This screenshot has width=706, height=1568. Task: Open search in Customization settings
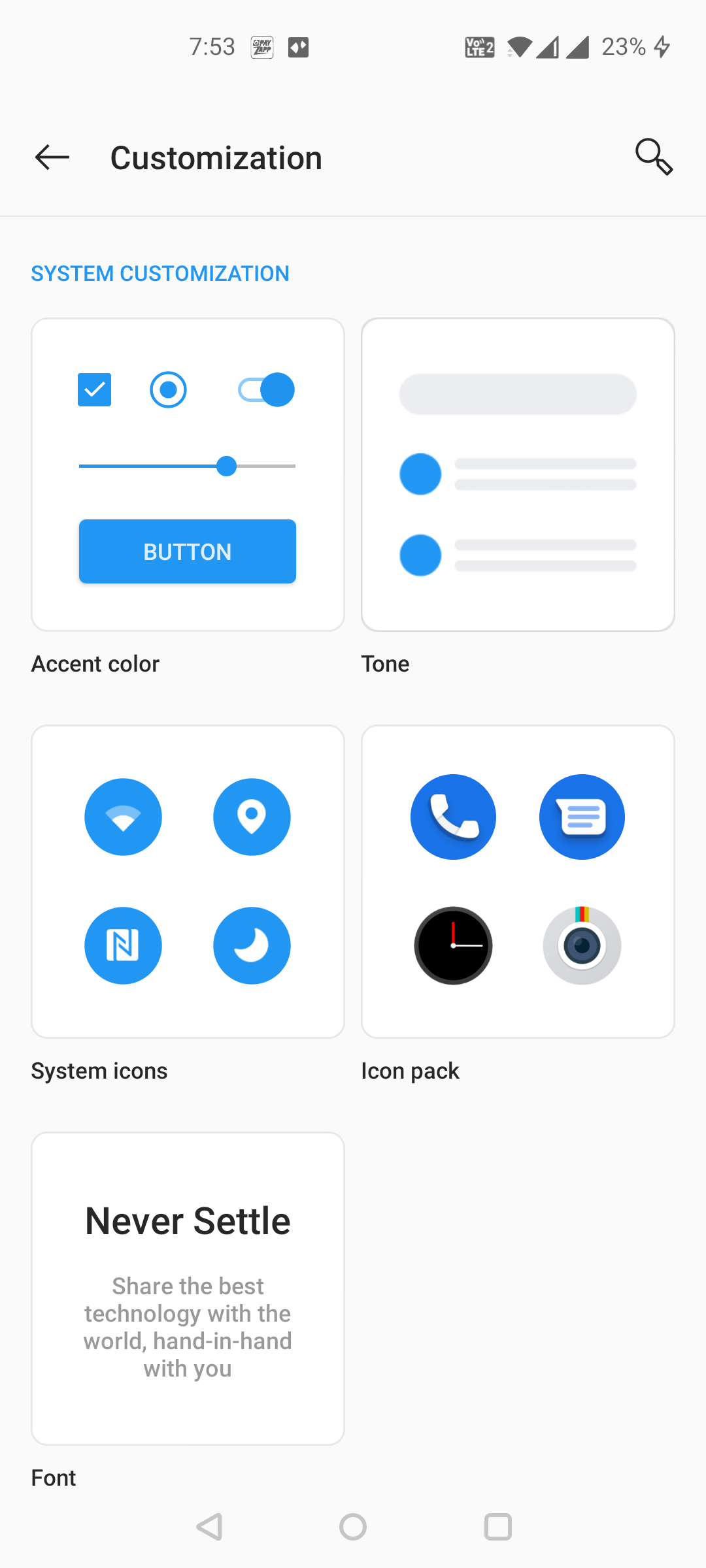(654, 157)
